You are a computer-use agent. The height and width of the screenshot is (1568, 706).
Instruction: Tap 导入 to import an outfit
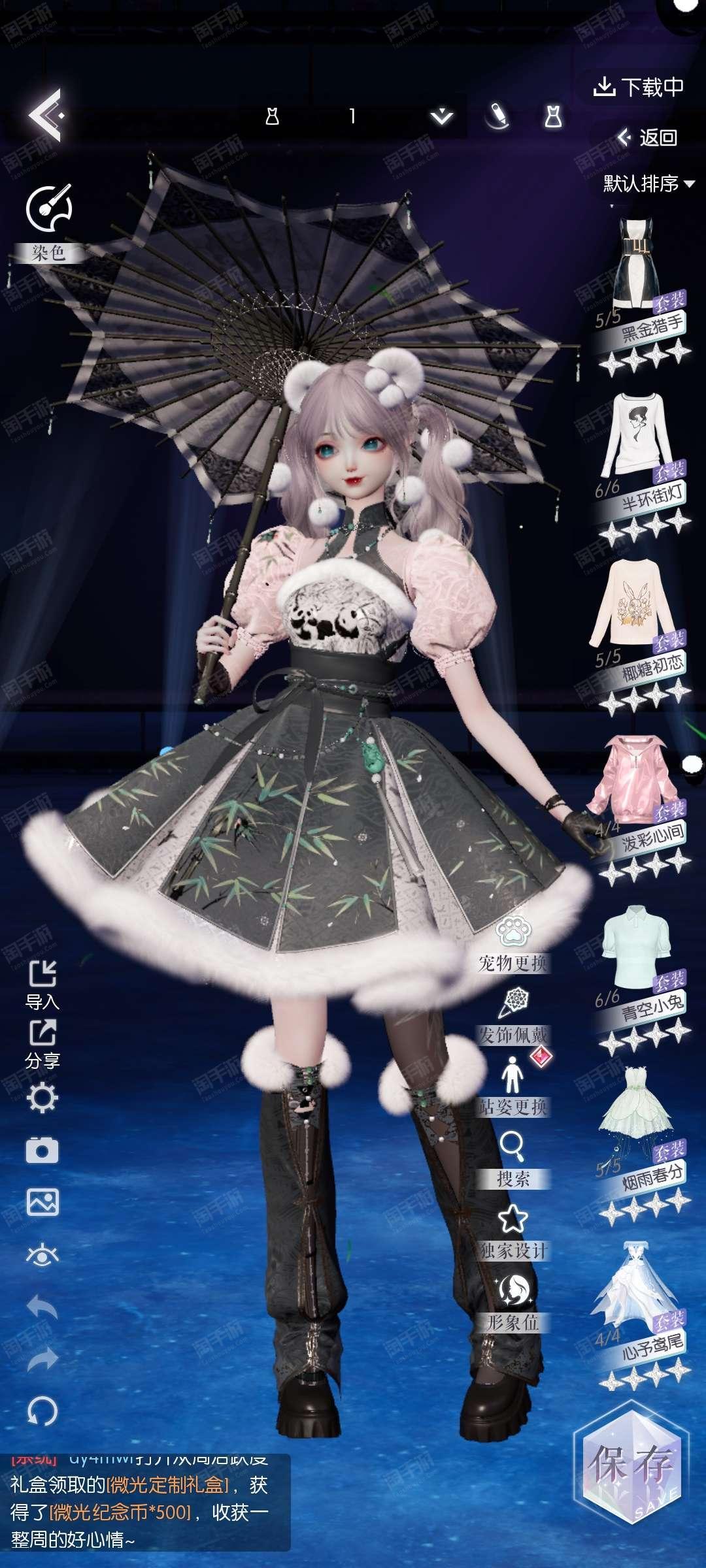tap(42, 985)
